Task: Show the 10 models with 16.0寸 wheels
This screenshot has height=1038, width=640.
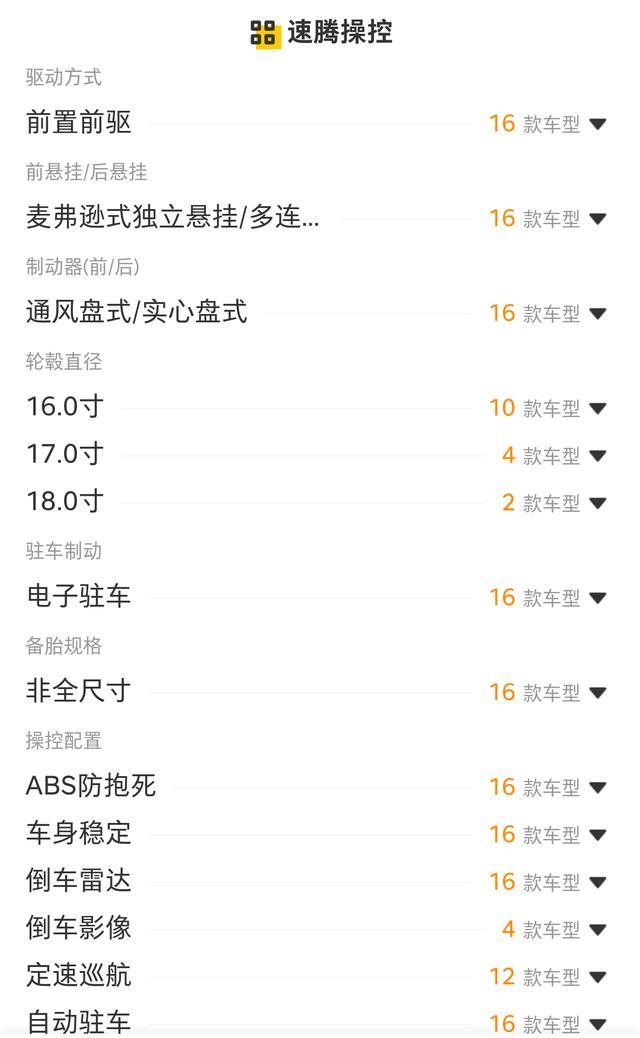Action: [x=547, y=408]
